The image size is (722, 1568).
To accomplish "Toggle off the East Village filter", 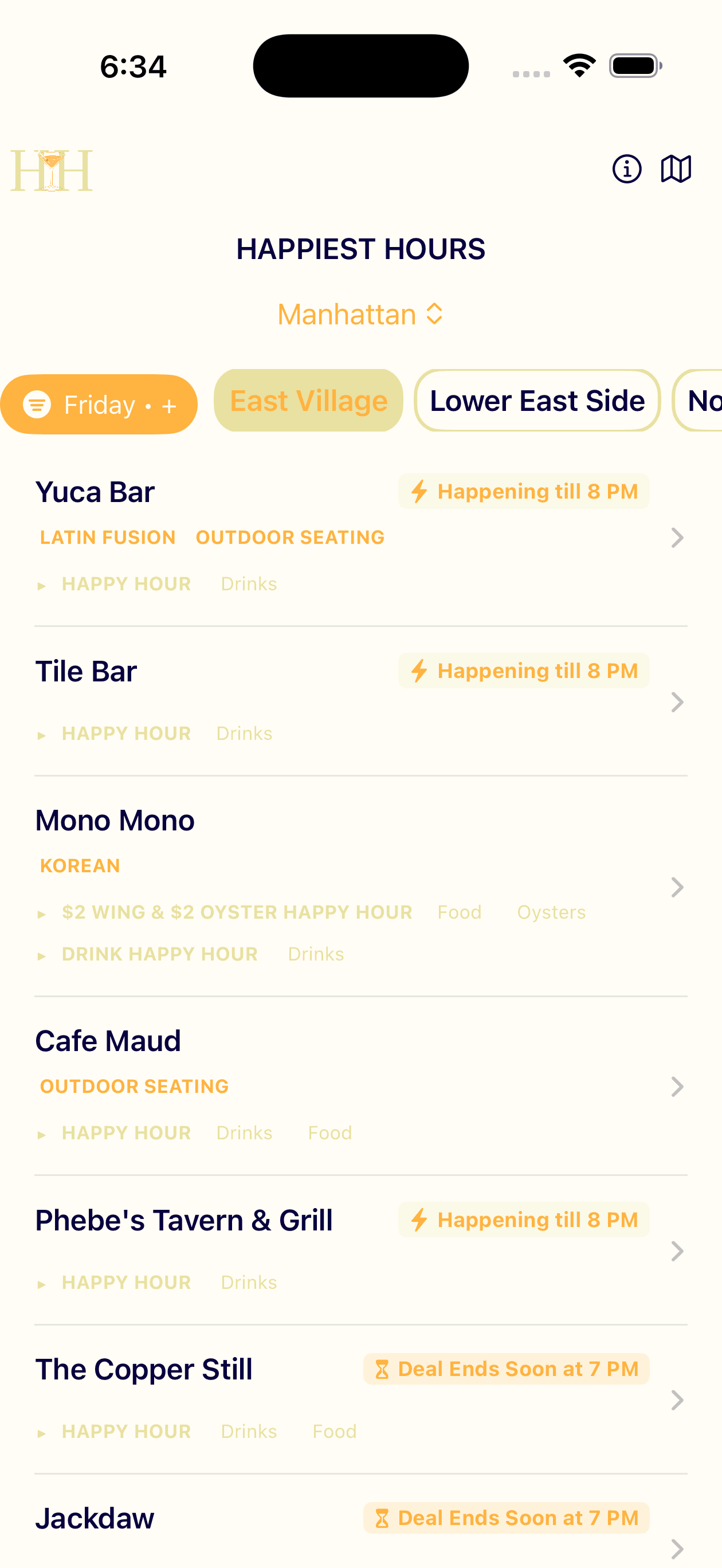I will (x=308, y=400).
